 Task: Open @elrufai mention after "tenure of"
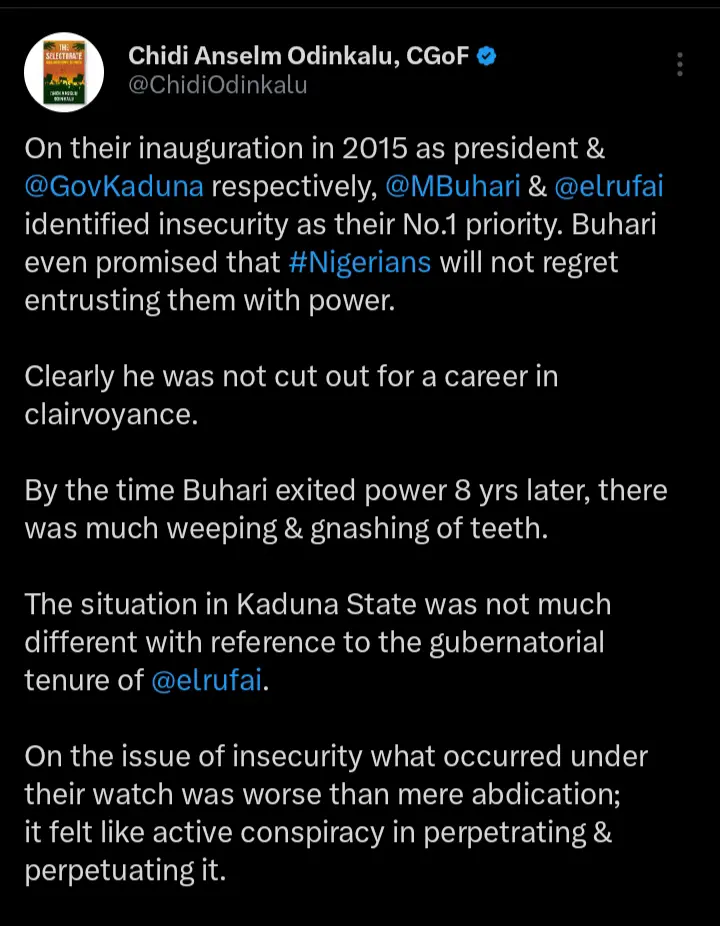206,680
